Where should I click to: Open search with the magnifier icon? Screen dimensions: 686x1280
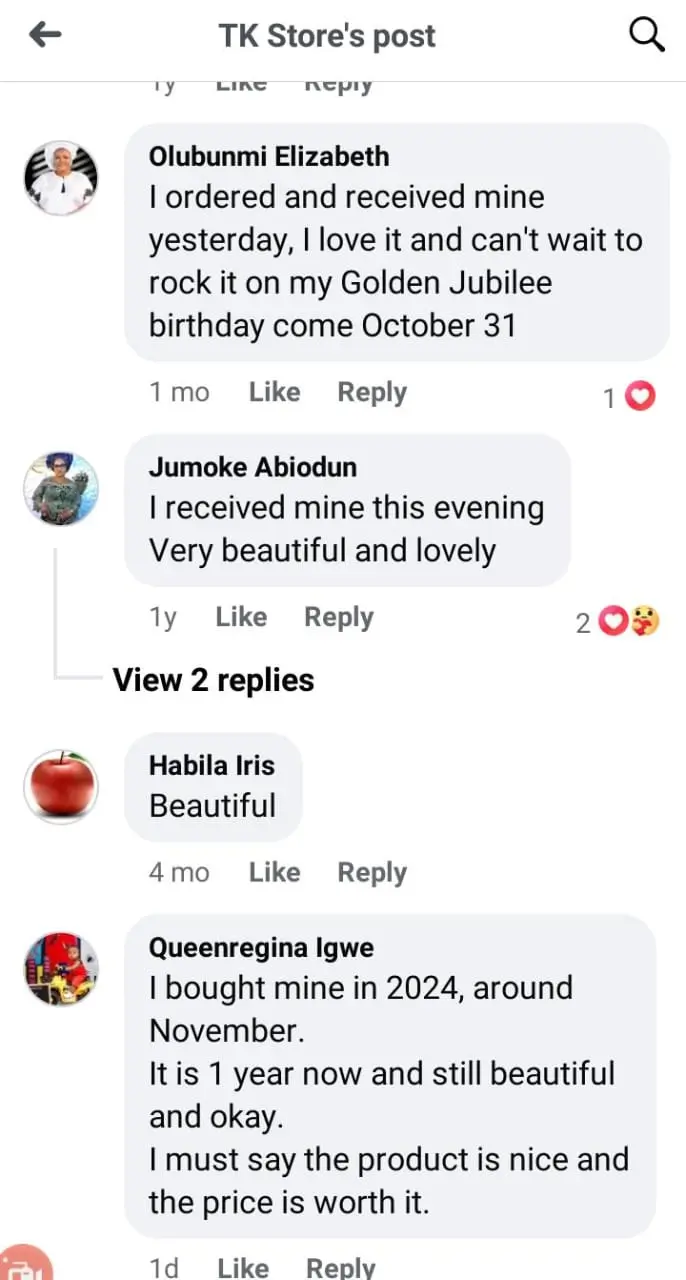[x=646, y=36]
